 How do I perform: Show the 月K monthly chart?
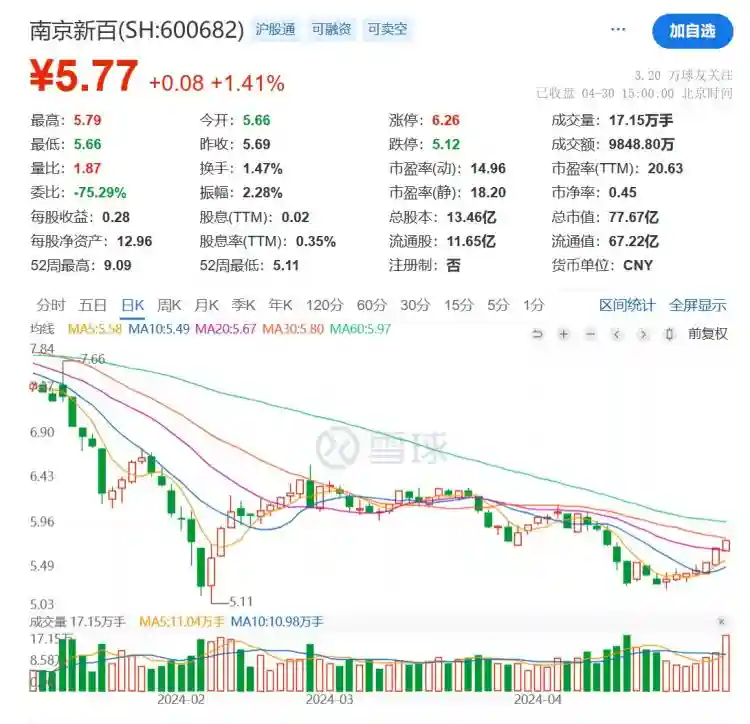(207, 305)
